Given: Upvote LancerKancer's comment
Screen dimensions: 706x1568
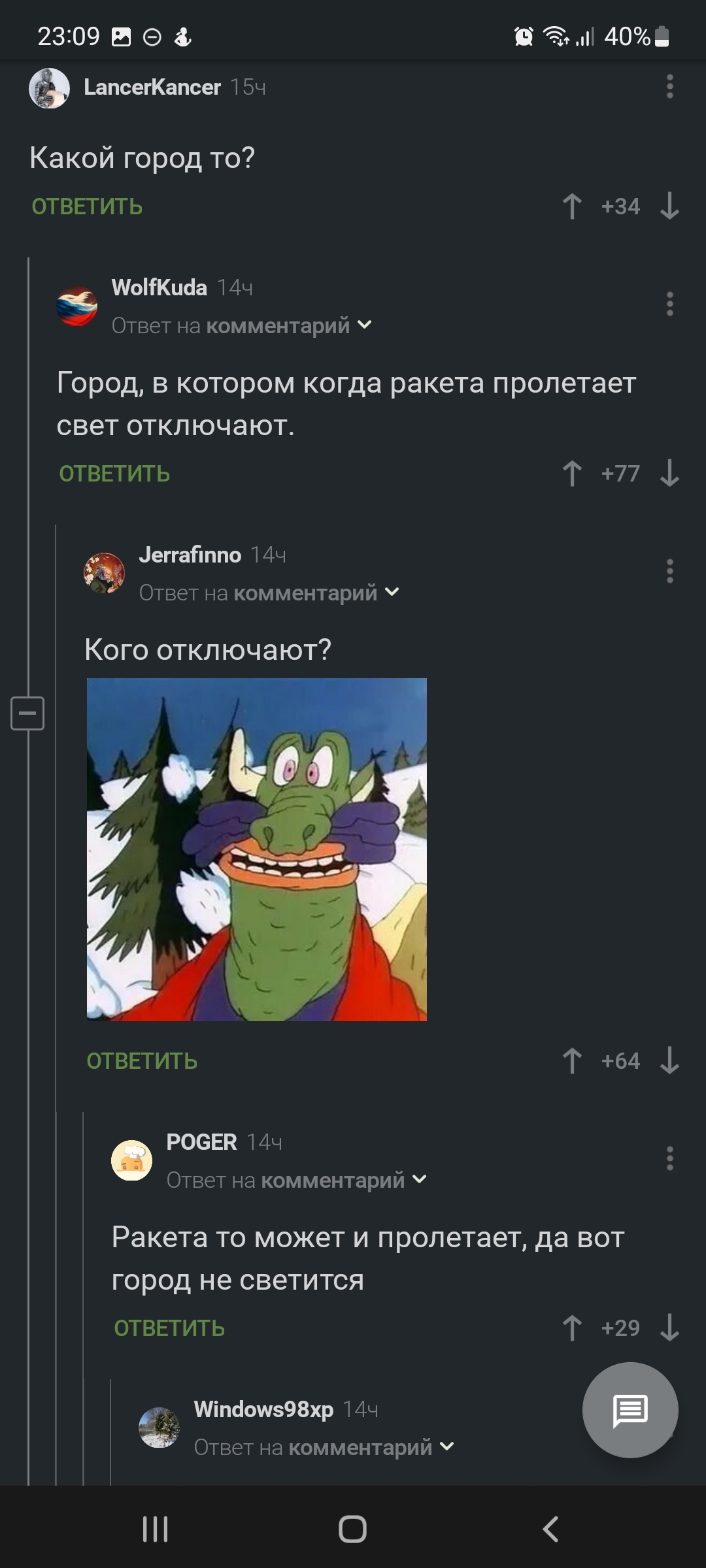Looking at the screenshot, I should pyautogui.click(x=572, y=206).
